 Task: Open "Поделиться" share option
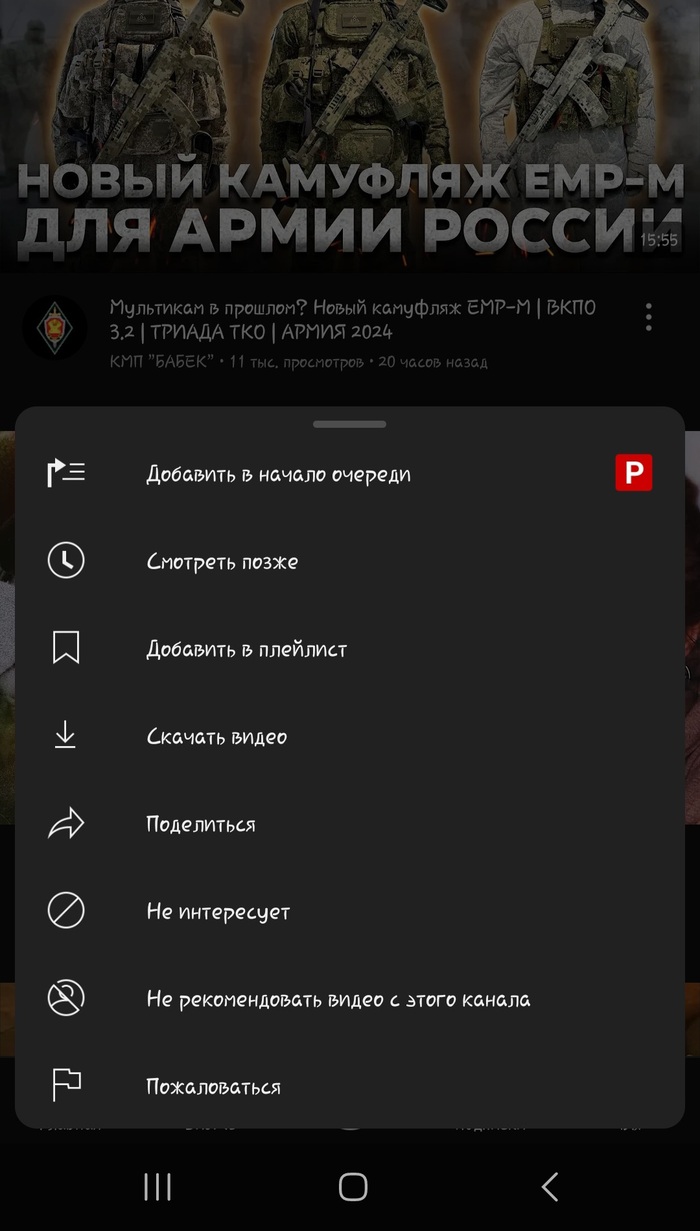point(200,824)
